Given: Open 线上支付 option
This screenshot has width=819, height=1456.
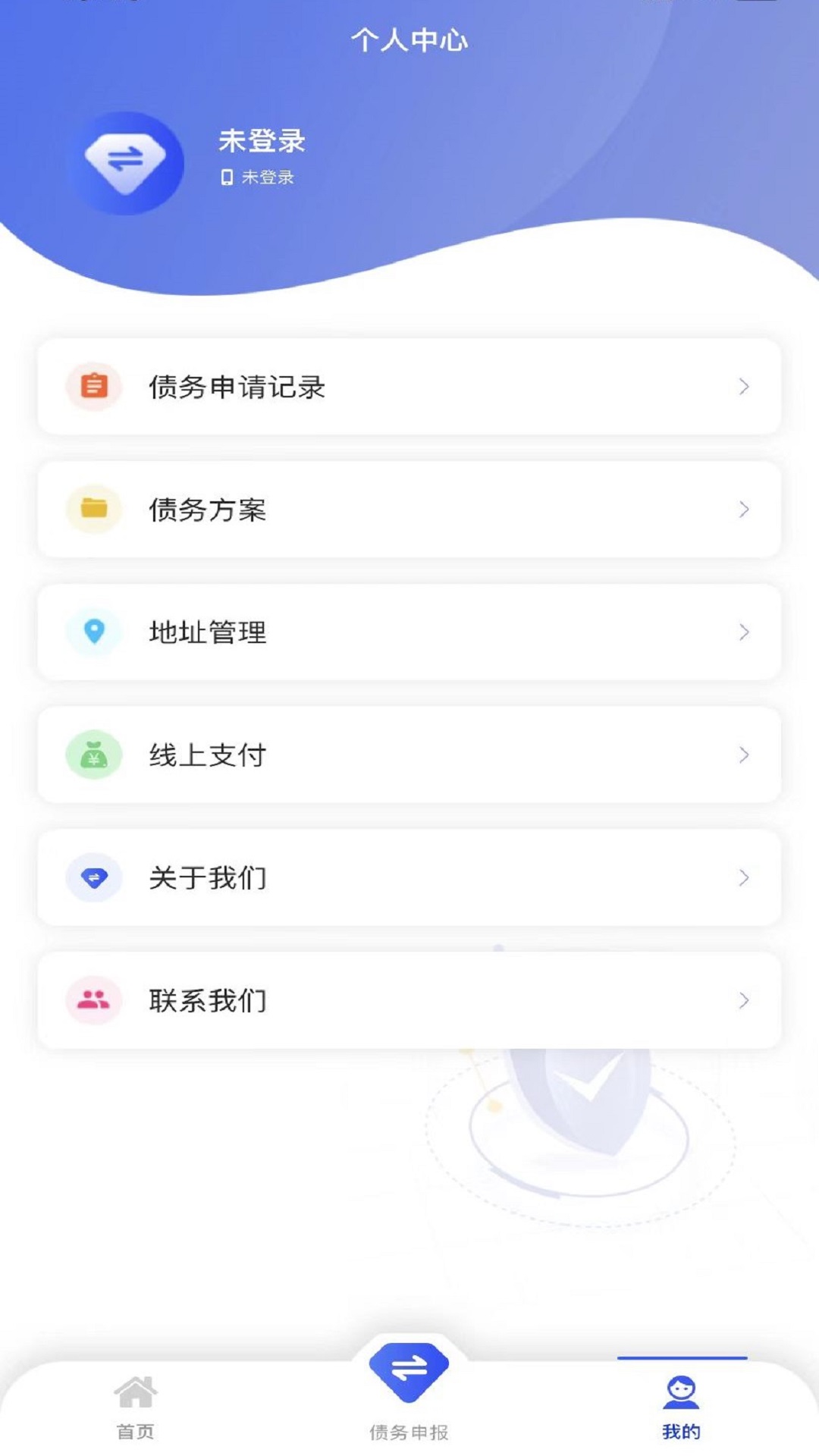Looking at the screenshot, I should [409, 755].
